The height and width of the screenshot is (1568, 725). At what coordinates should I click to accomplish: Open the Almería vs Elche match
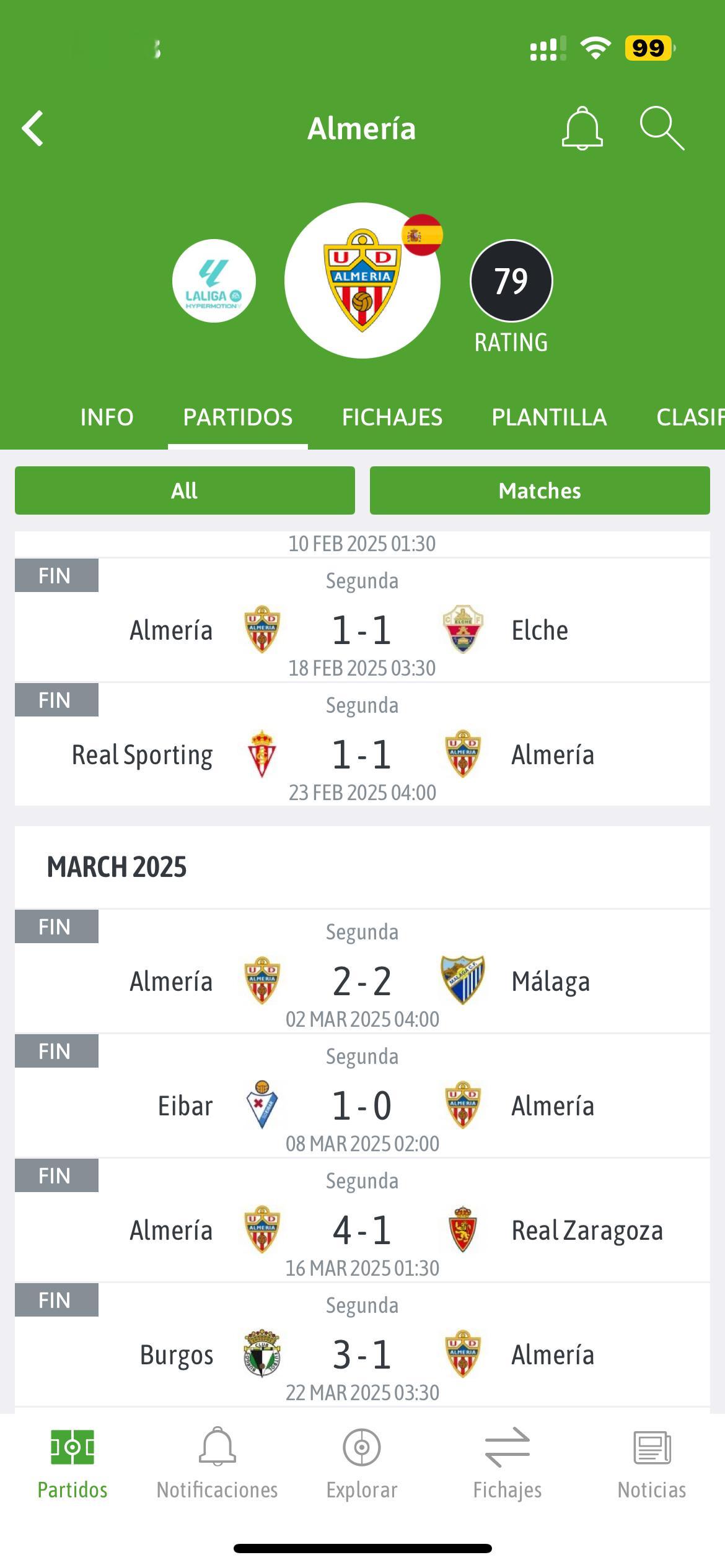362,620
